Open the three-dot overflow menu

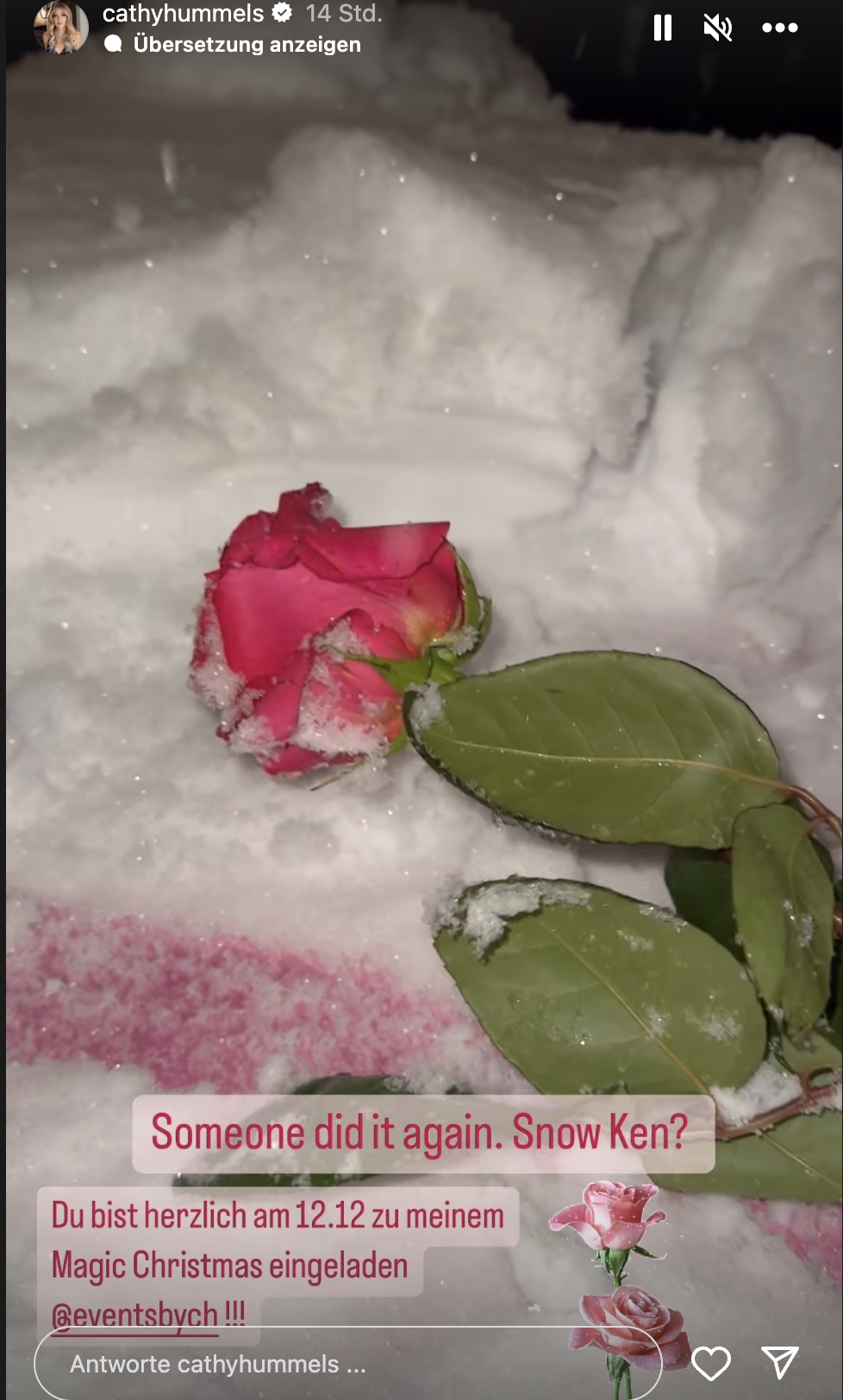tap(779, 28)
